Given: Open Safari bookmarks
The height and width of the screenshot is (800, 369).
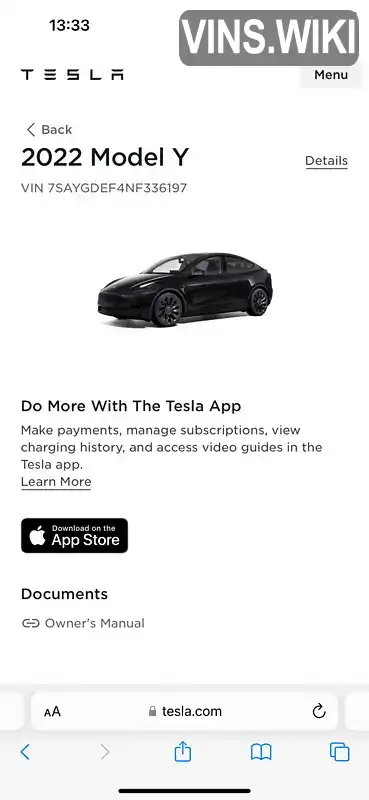Looking at the screenshot, I should tap(261, 752).
